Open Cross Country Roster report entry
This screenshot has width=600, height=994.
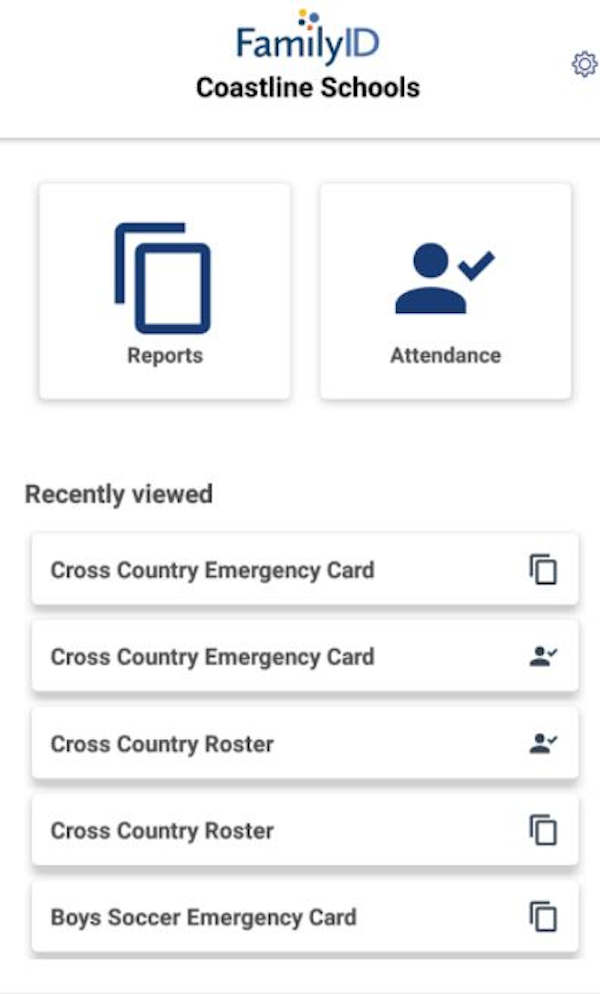coord(305,830)
